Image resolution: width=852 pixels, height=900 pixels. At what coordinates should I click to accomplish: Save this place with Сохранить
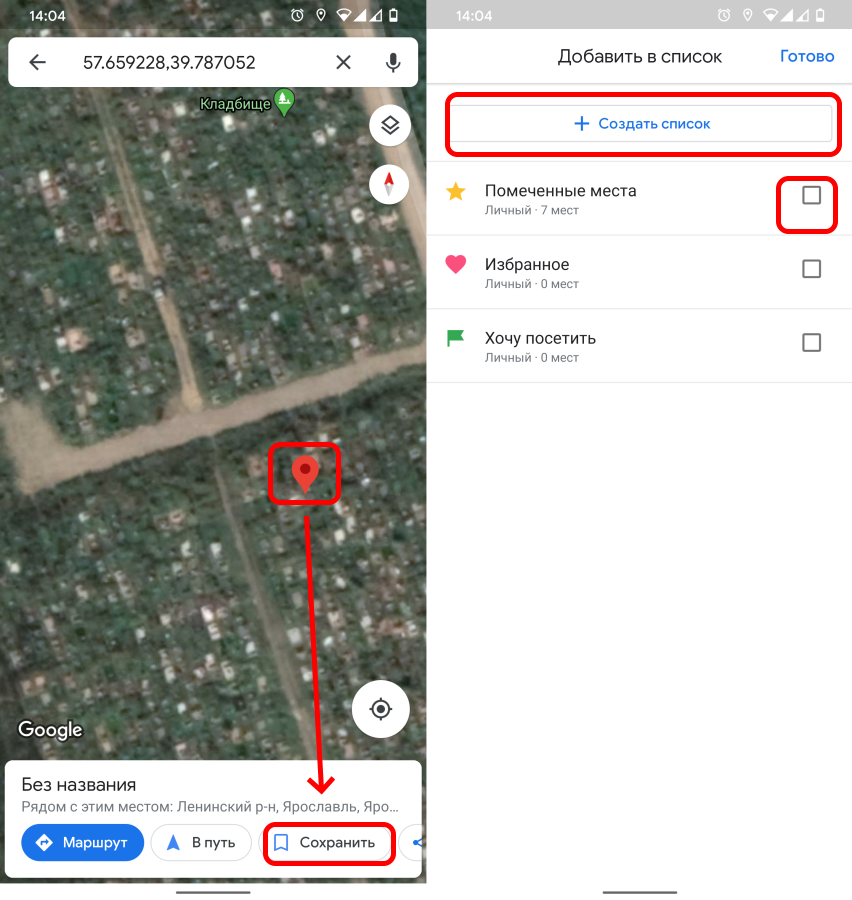point(327,842)
